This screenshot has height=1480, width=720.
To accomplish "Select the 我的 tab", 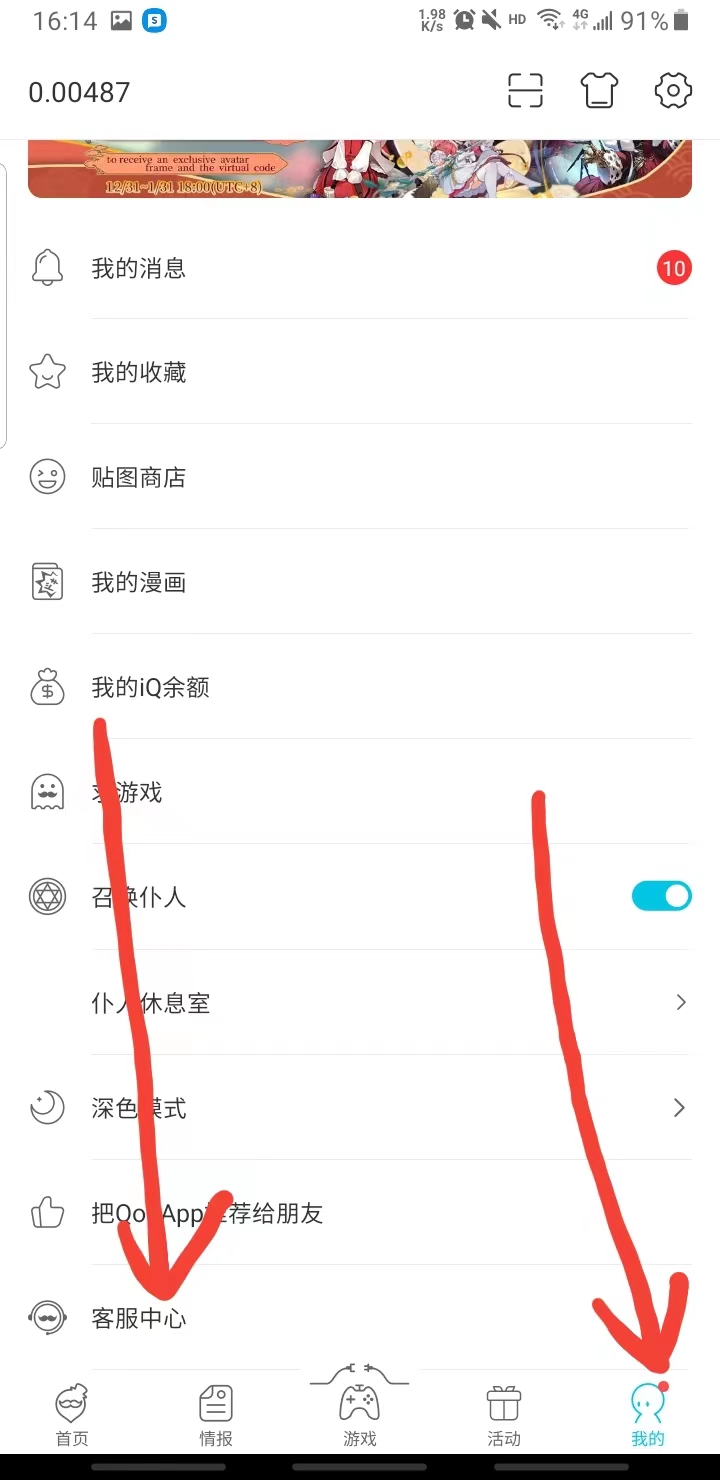I will pos(648,1416).
